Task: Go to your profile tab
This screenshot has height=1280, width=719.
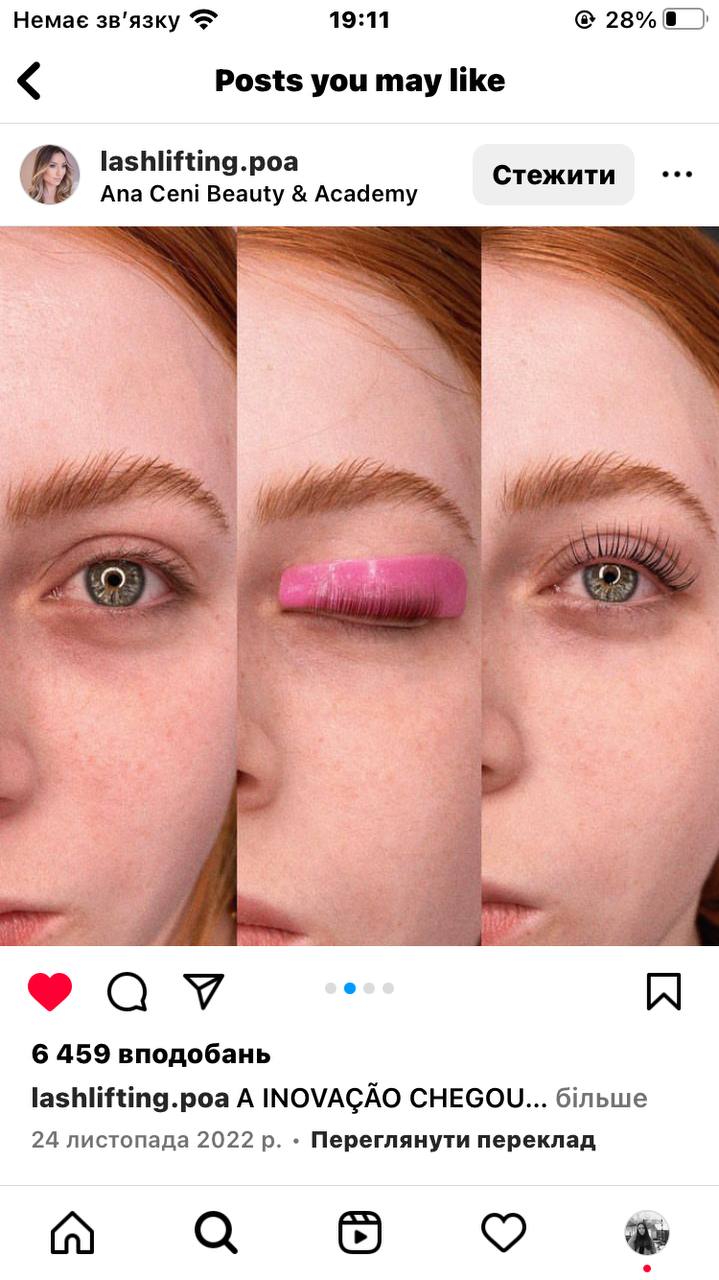Action: click(x=647, y=1233)
